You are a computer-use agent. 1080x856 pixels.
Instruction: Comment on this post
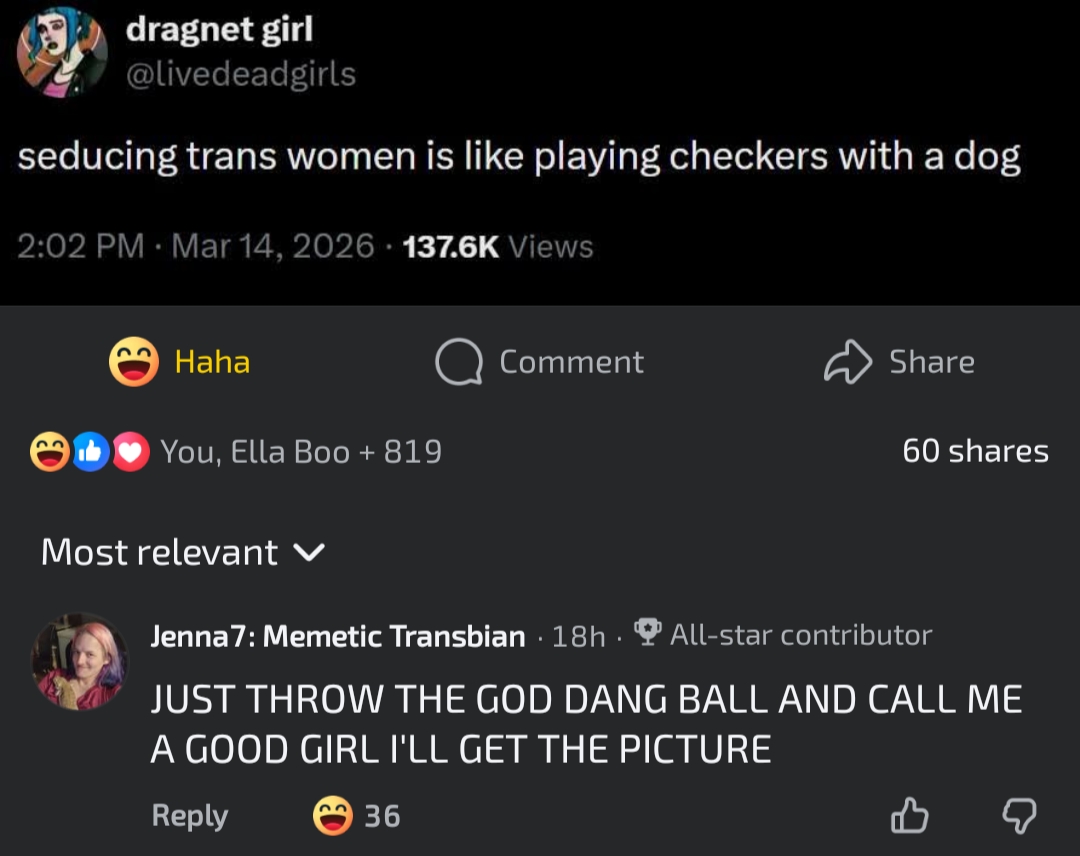(540, 362)
